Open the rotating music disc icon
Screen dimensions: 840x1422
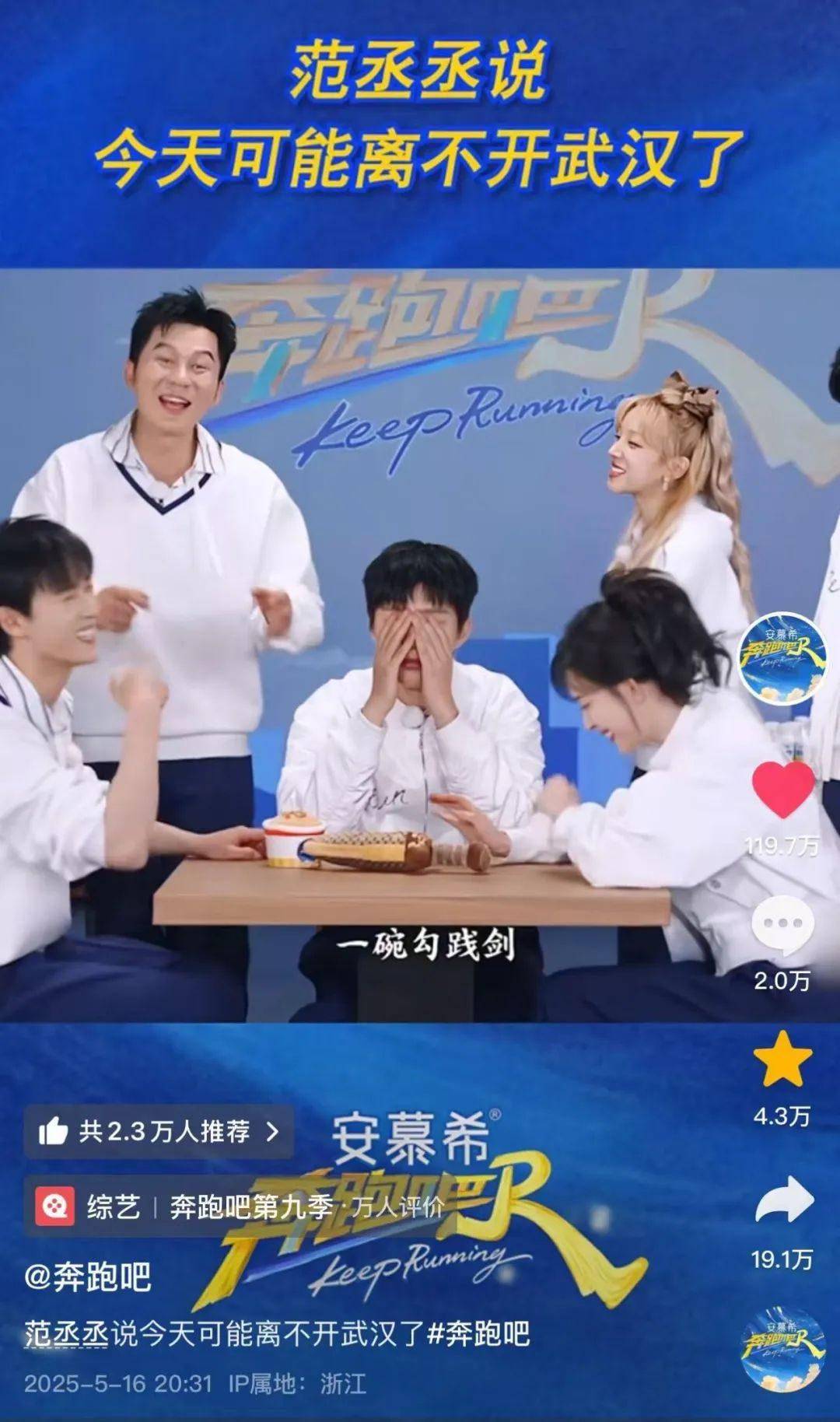[x=782, y=1349]
